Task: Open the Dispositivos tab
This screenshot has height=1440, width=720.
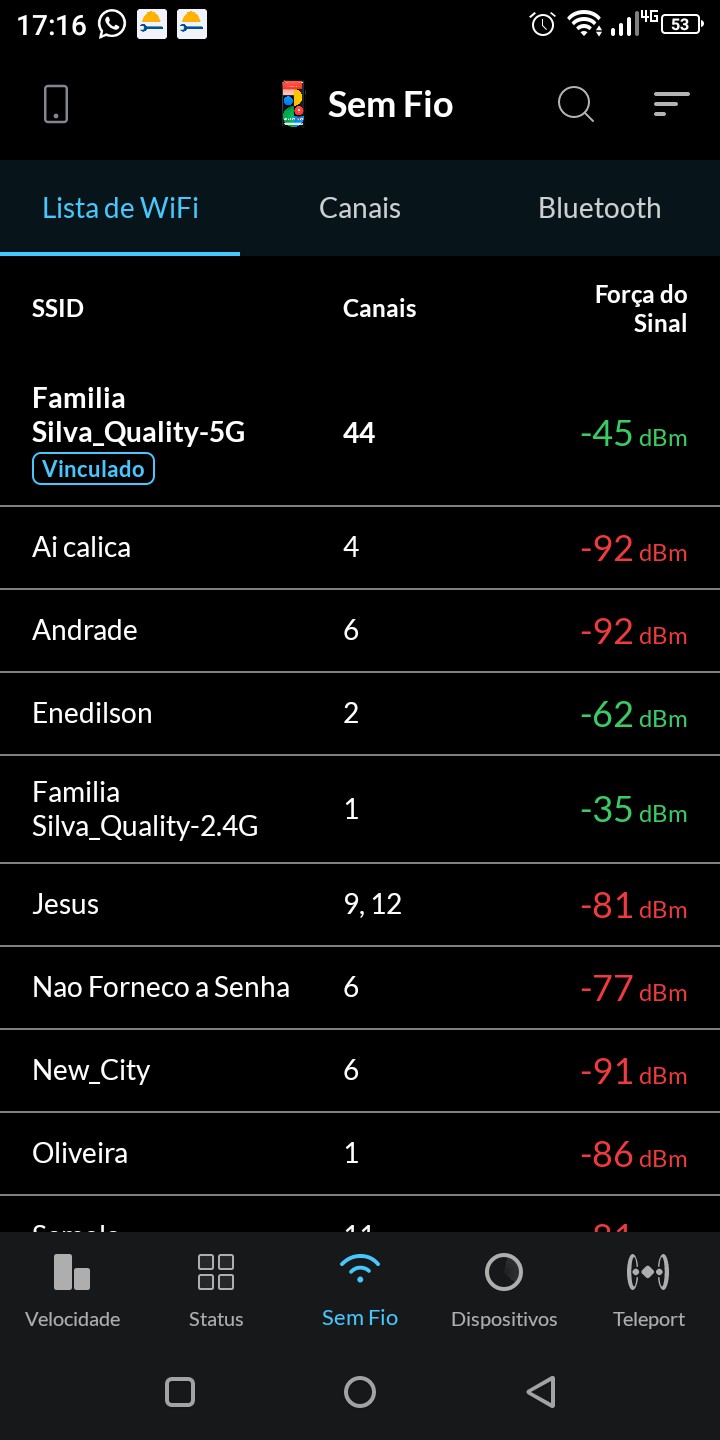Action: (x=504, y=1290)
